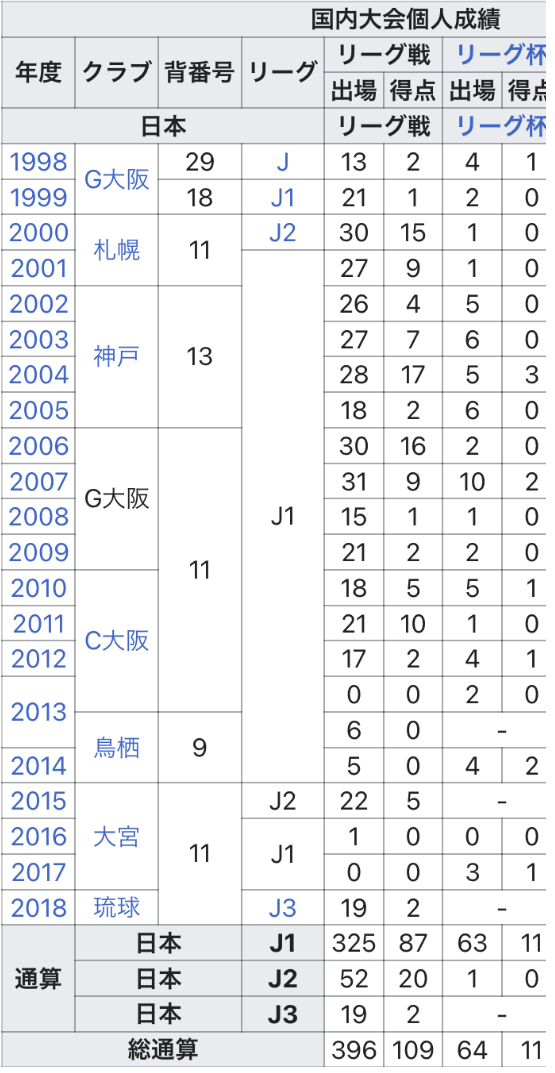555x1073 pixels.
Task: Open the blue G大阪 club link
Action: [116, 180]
